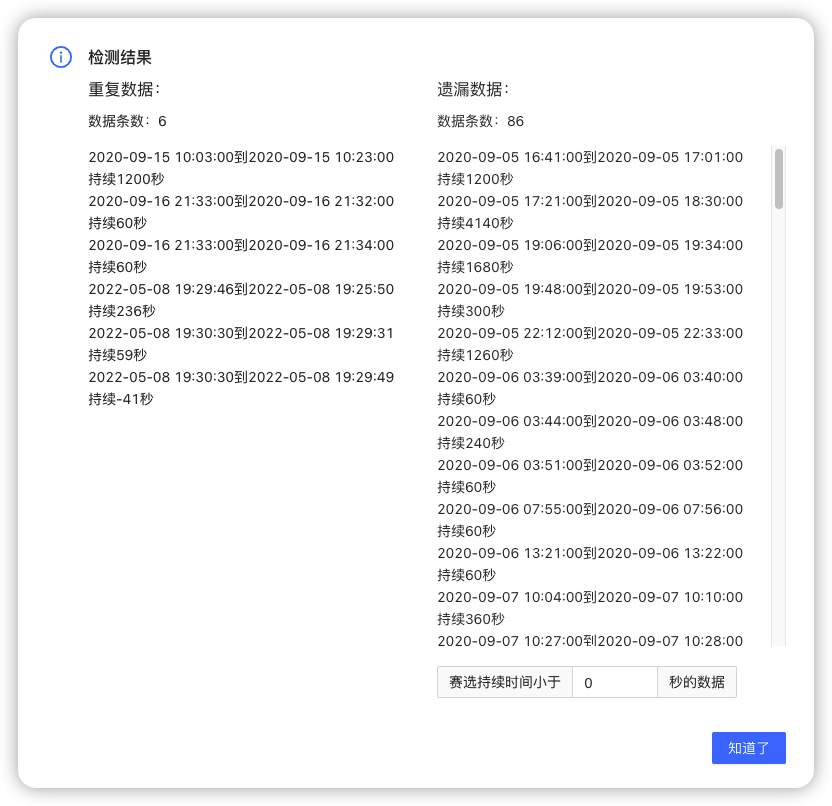Image resolution: width=832 pixels, height=806 pixels.
Task: Tap the 知道了 button to dismiss
Action: [748, 748]
